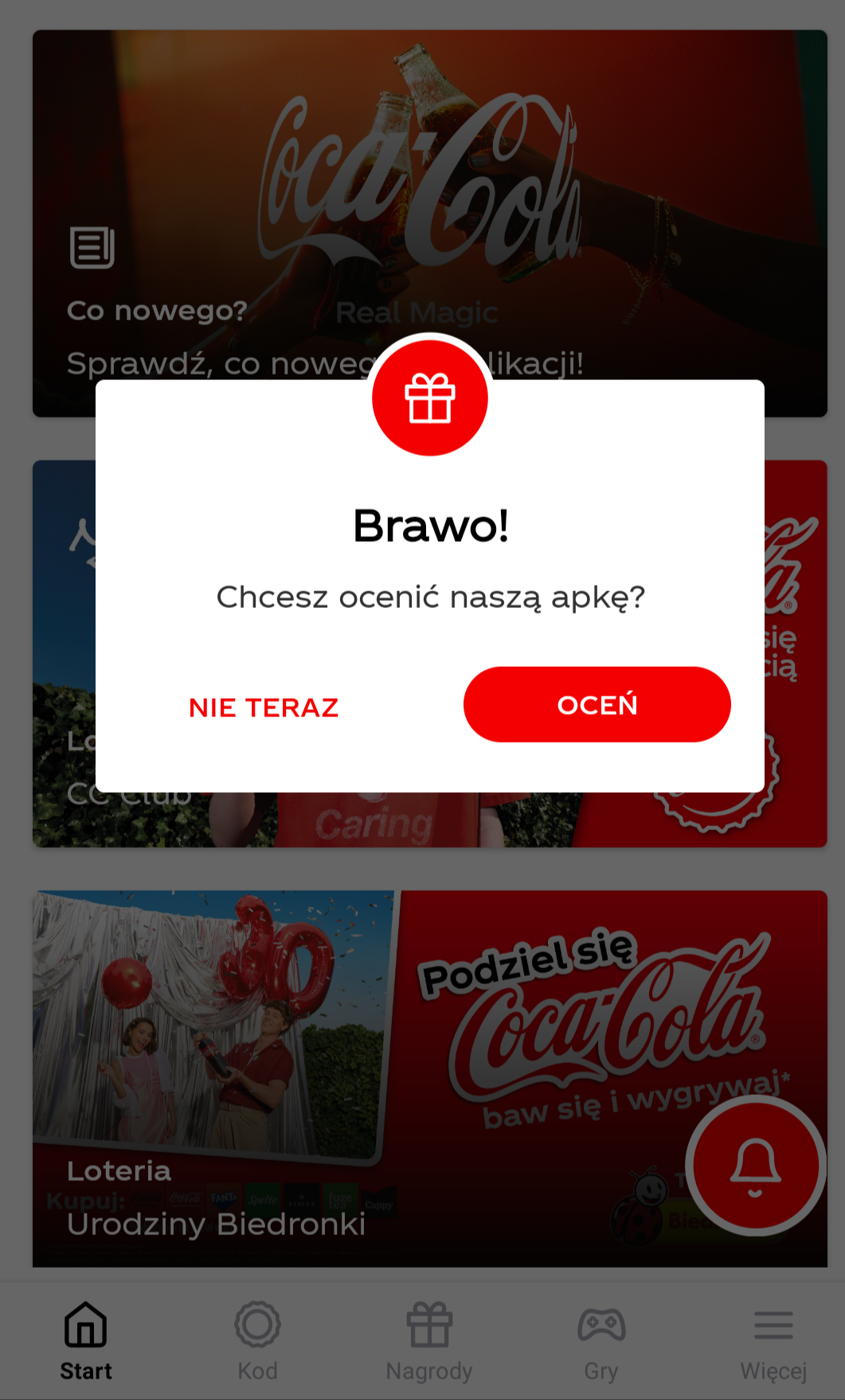
Task: Tap the OCEŃ button to rate app
Action: pos(597,704)
